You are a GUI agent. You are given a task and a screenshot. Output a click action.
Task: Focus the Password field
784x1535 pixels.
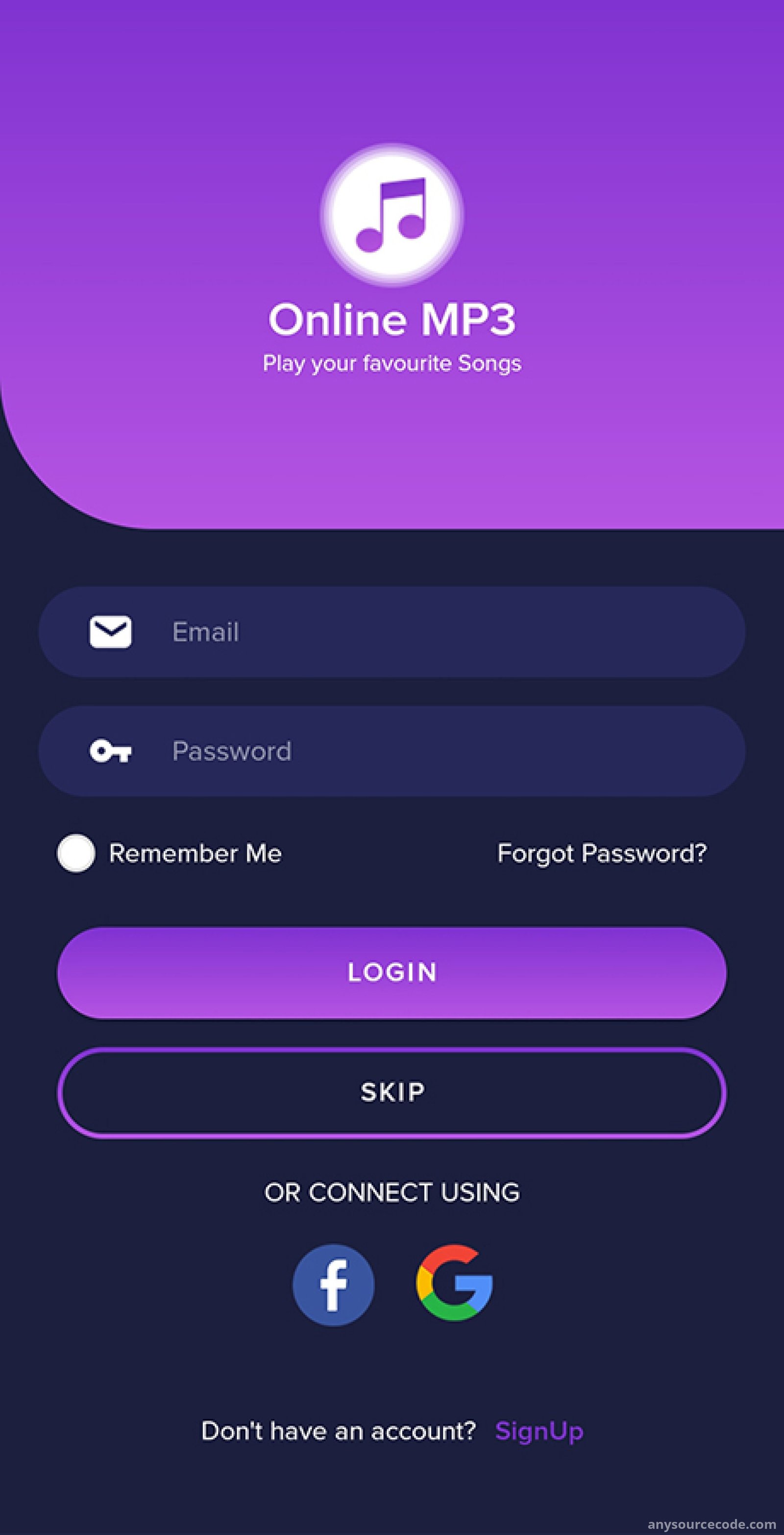pyautogui.click(x=392, y=752)
